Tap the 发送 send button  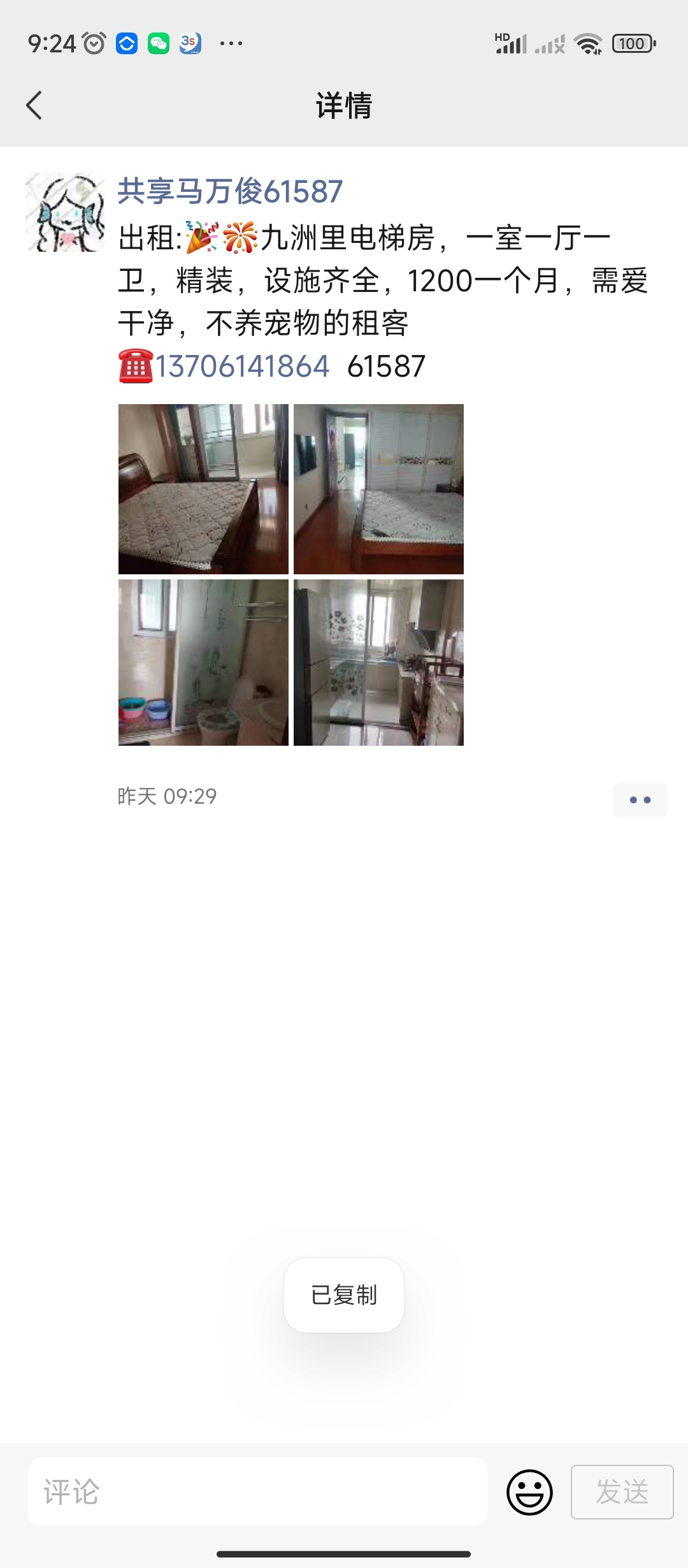622,1492
